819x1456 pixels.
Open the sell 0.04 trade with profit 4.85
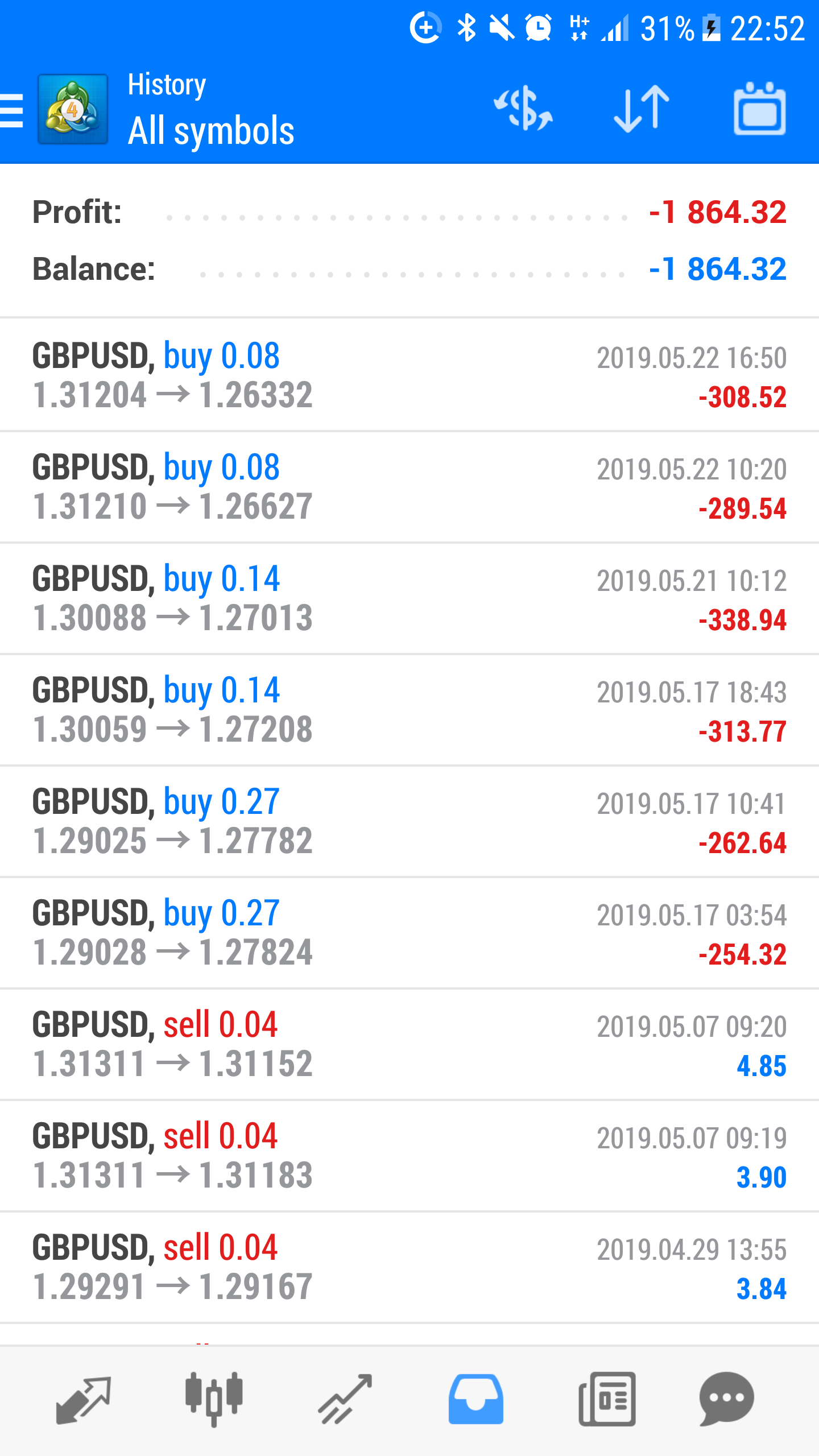pyautogui.click(x=409, y=1044)
